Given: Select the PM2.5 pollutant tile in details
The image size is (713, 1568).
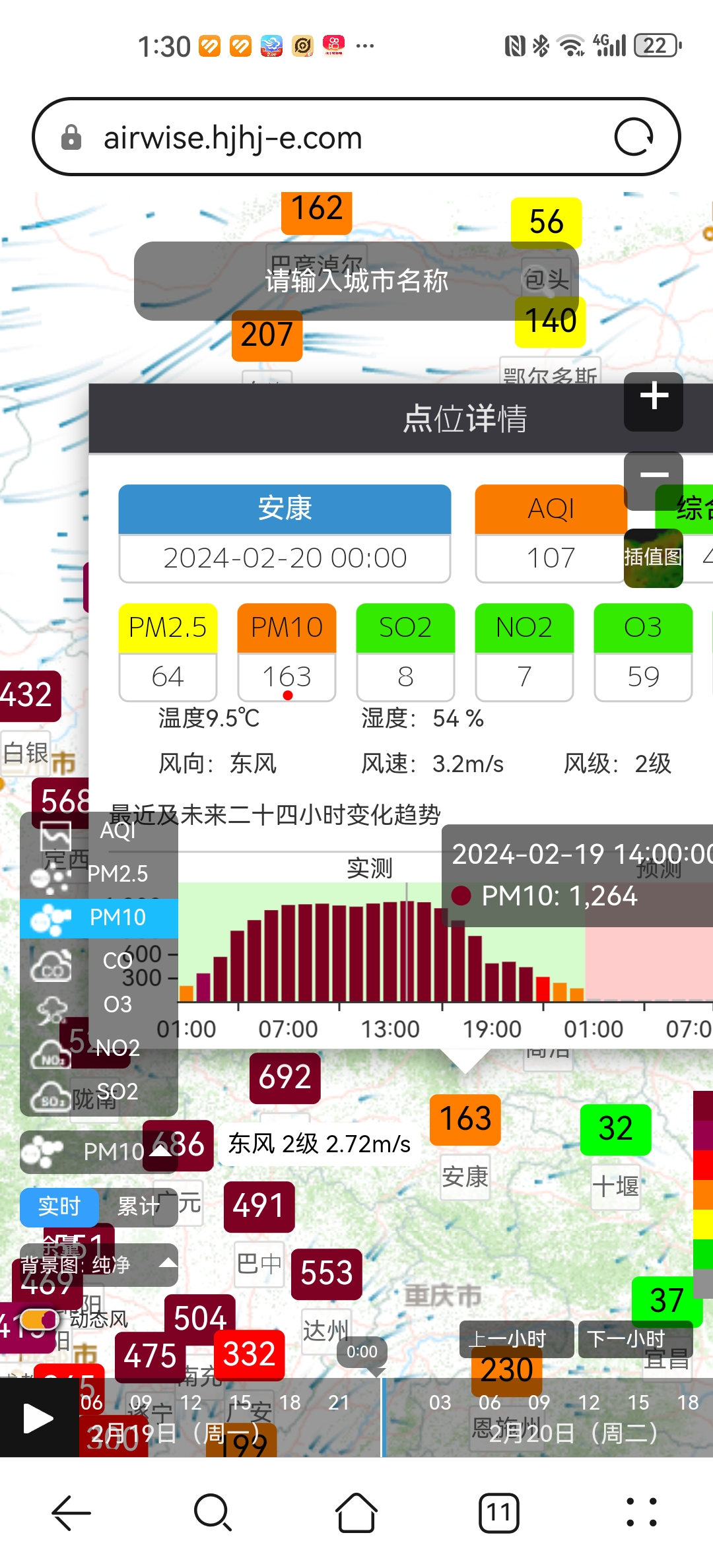Looking at the screenshot, I should click(x=168, y=652).
